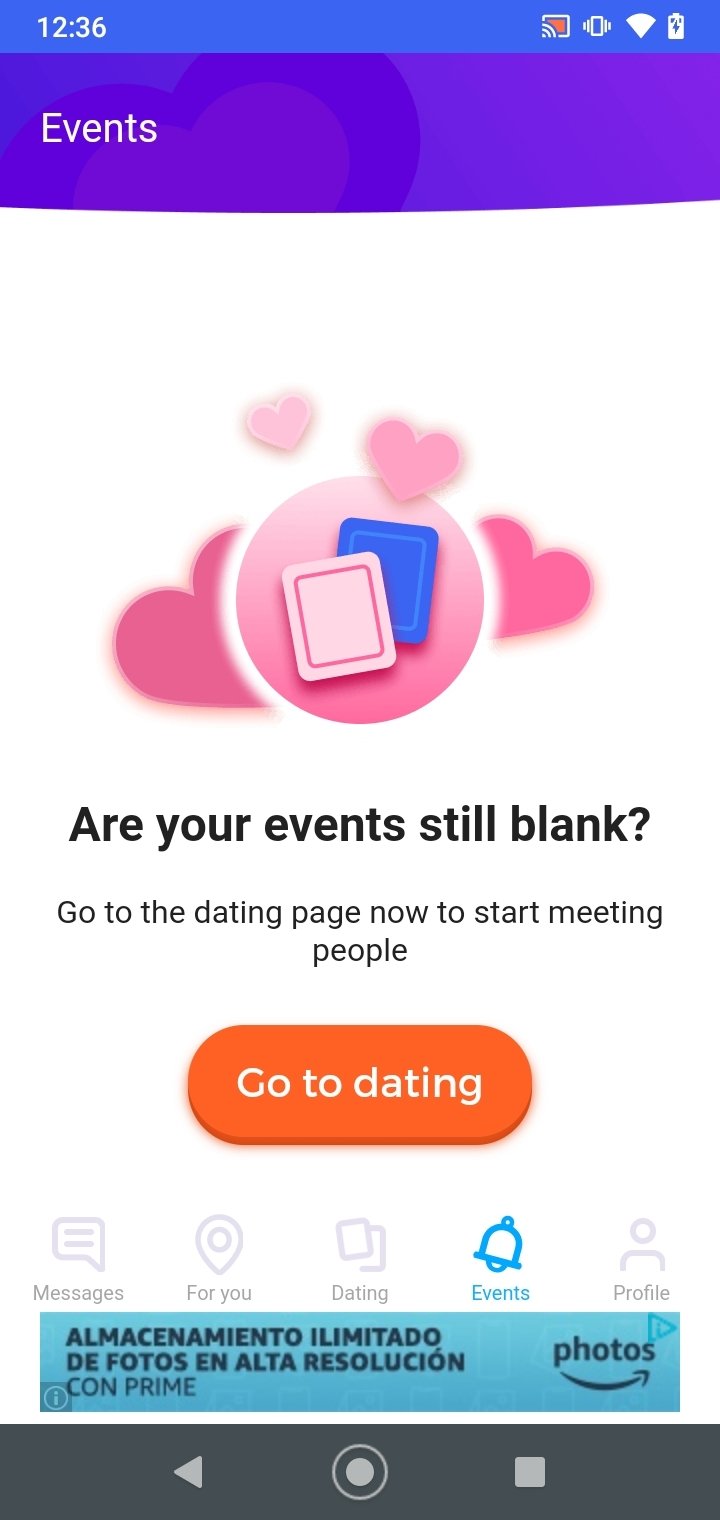Open recent apps with the square button
The height and width of the screenshot is (1520, 720).
[529, 1471]
